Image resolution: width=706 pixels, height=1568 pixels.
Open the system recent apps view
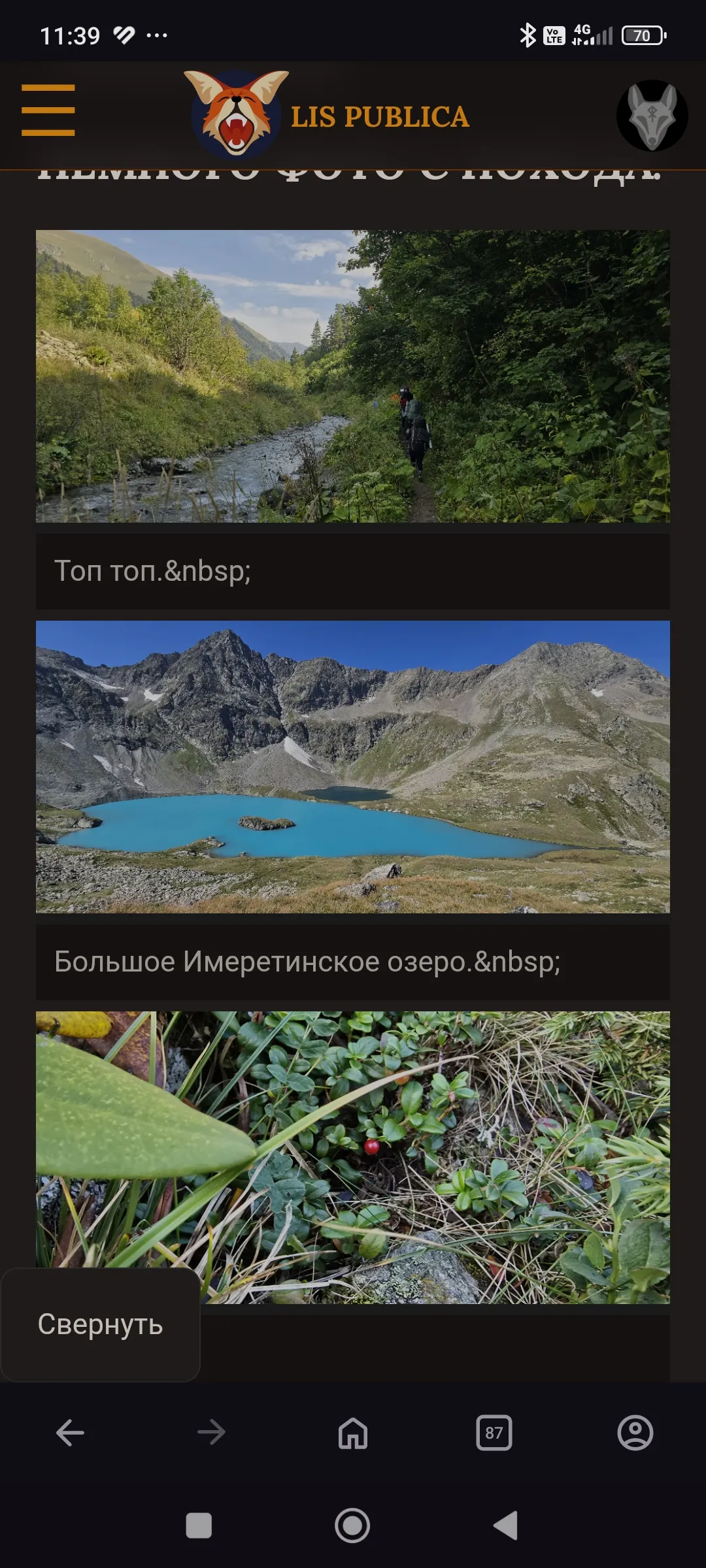click(x=199, y=1526)
